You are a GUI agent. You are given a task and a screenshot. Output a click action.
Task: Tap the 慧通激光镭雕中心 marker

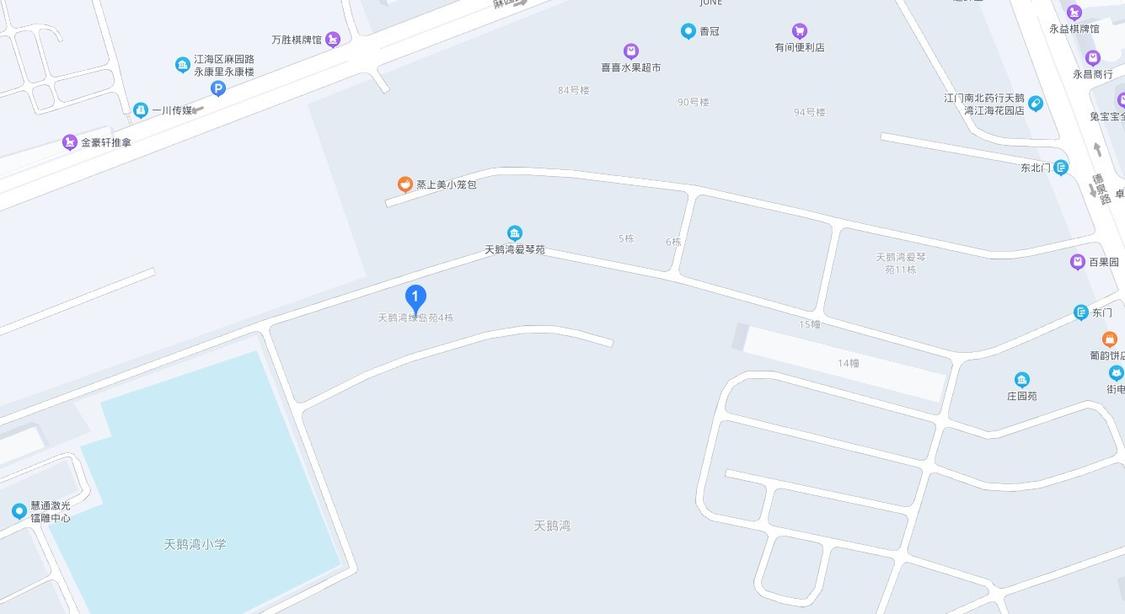tap(19, 511)
